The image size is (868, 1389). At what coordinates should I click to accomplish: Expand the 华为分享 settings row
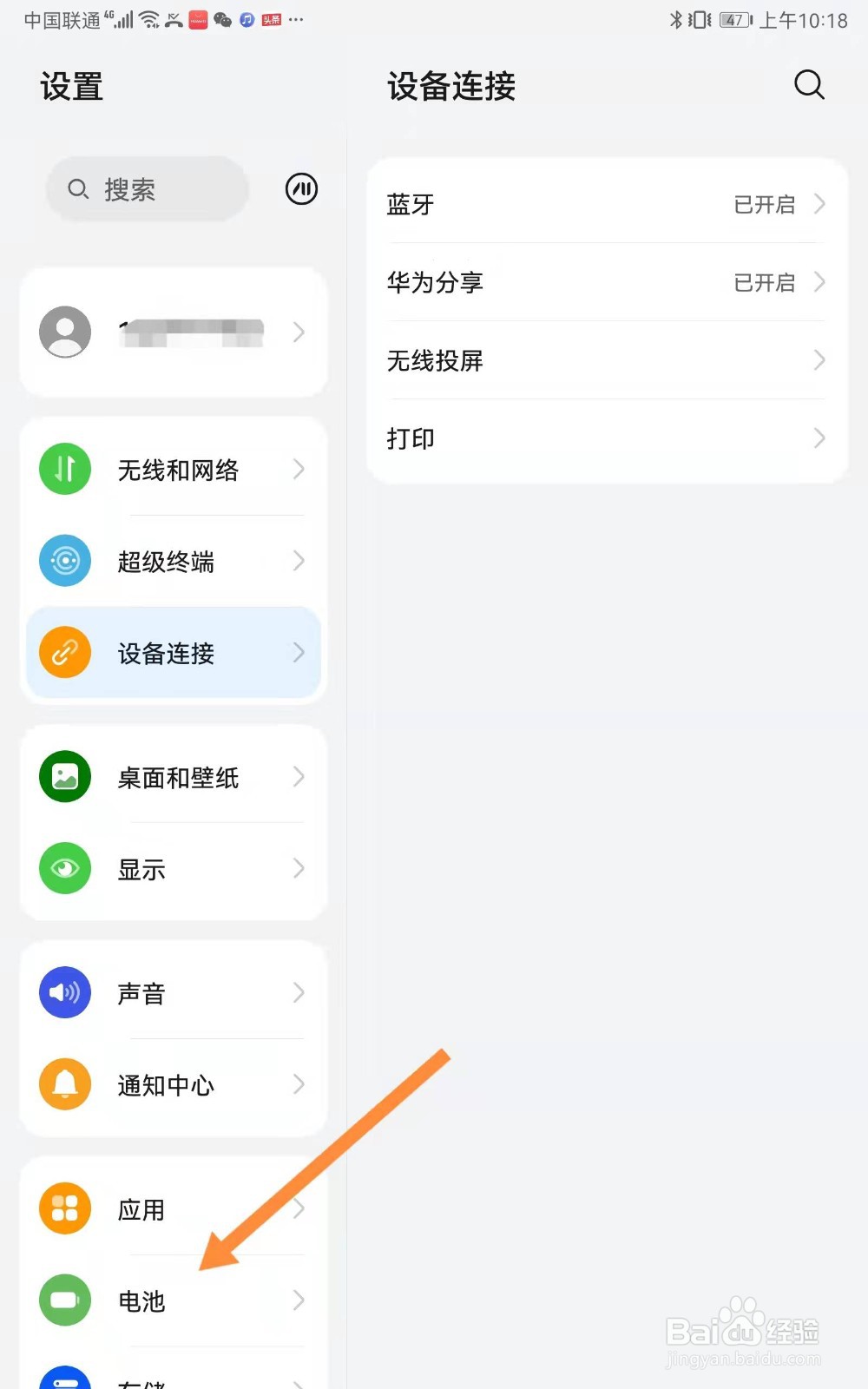click(819, 282)
